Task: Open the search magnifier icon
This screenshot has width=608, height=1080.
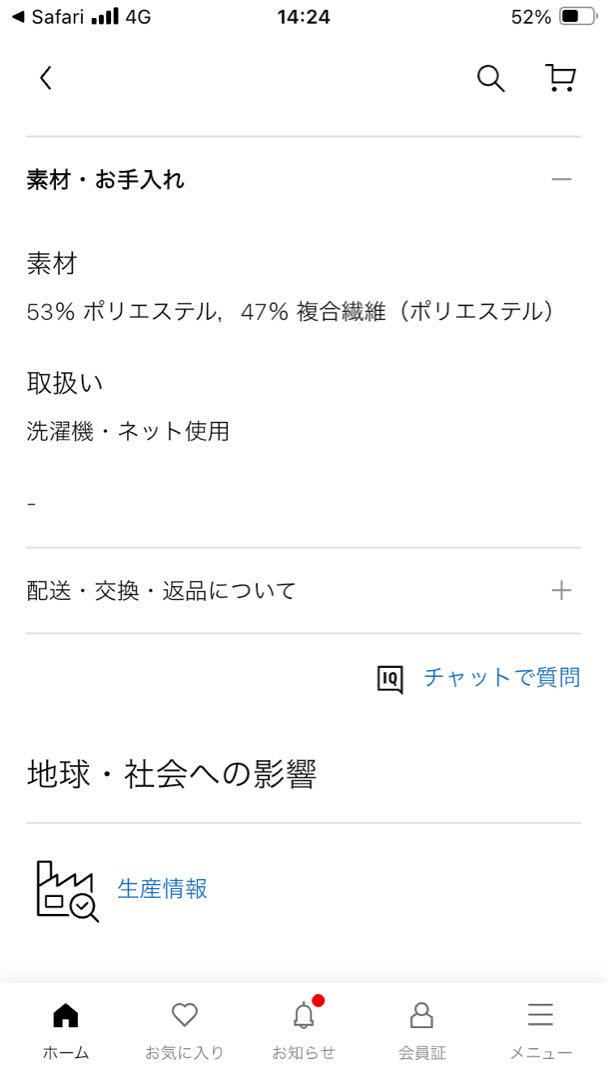Action: [x=490, y=79]
